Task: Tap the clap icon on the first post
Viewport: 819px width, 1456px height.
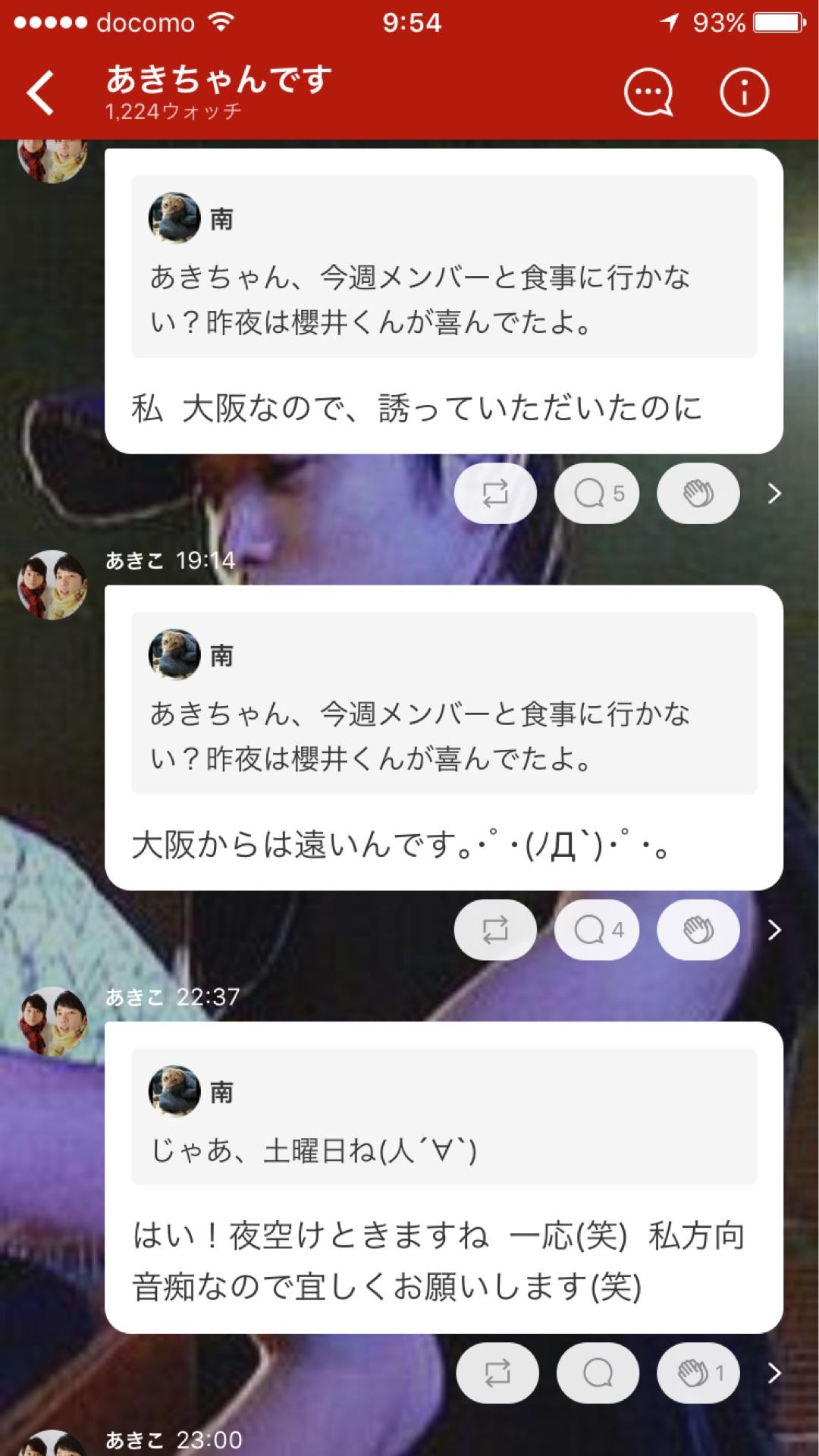Action: 698,493
